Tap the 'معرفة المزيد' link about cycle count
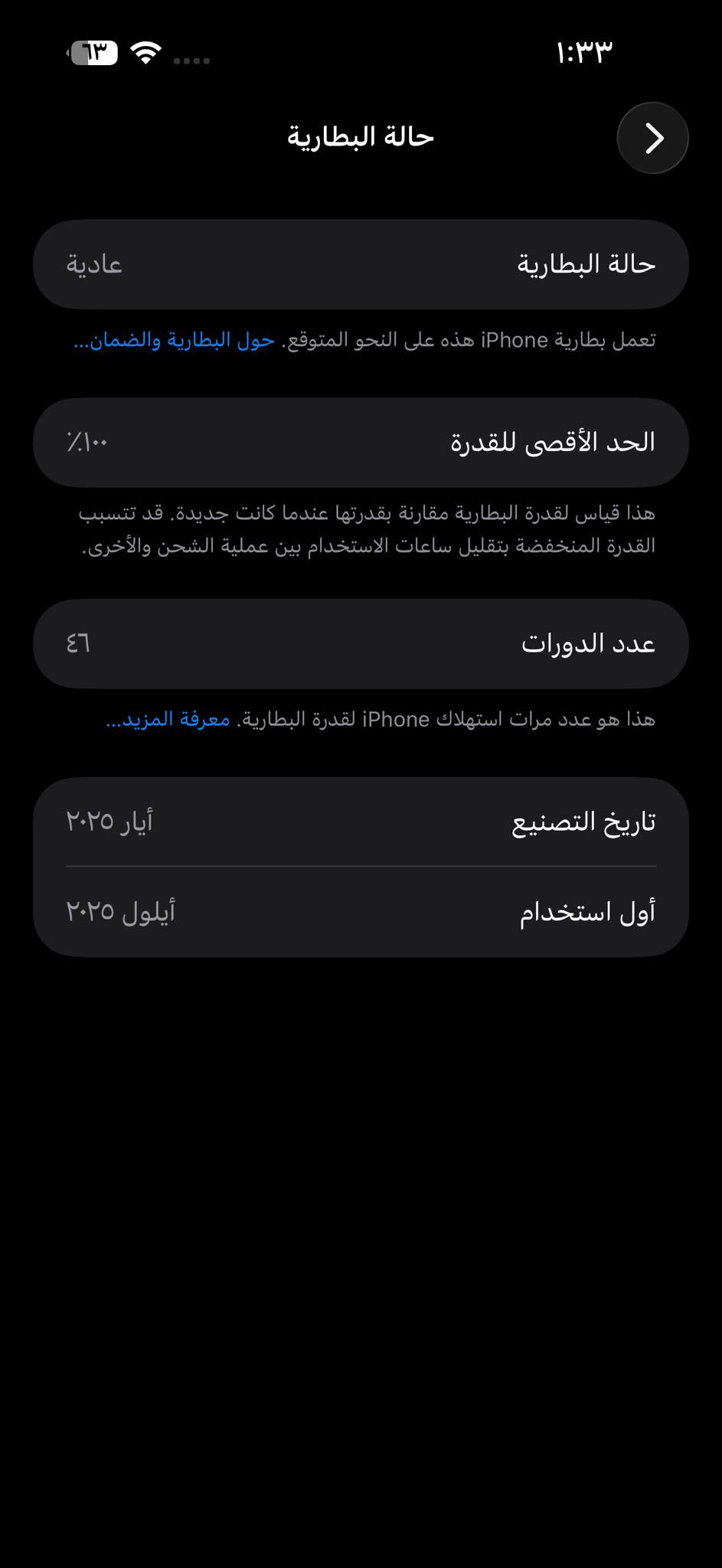 (168, 720)
